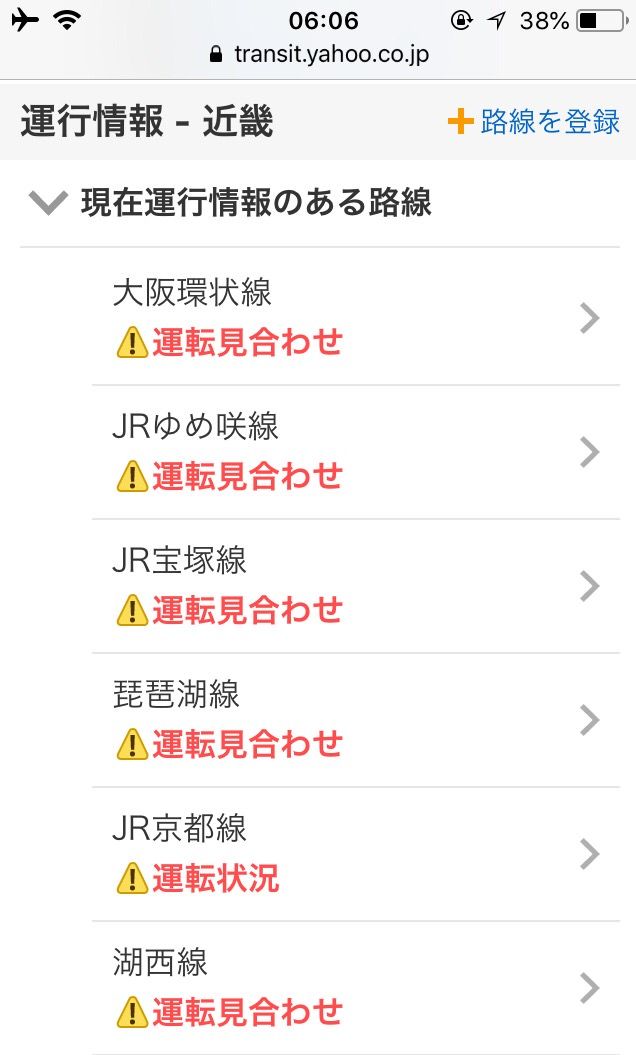
Task: Tap 路線を登録 to register a line
Action: tap(534, 122)
